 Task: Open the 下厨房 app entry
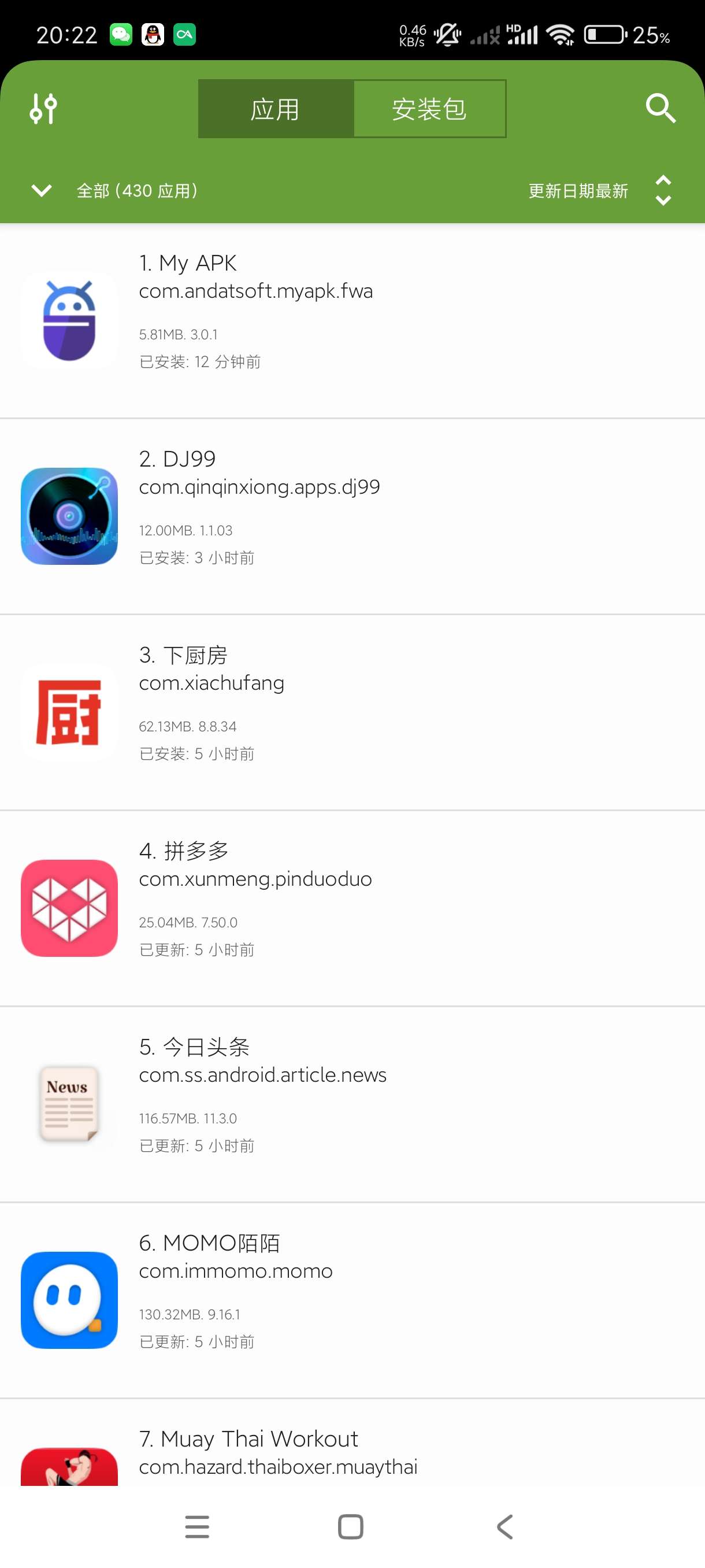[x=352, y=712]
